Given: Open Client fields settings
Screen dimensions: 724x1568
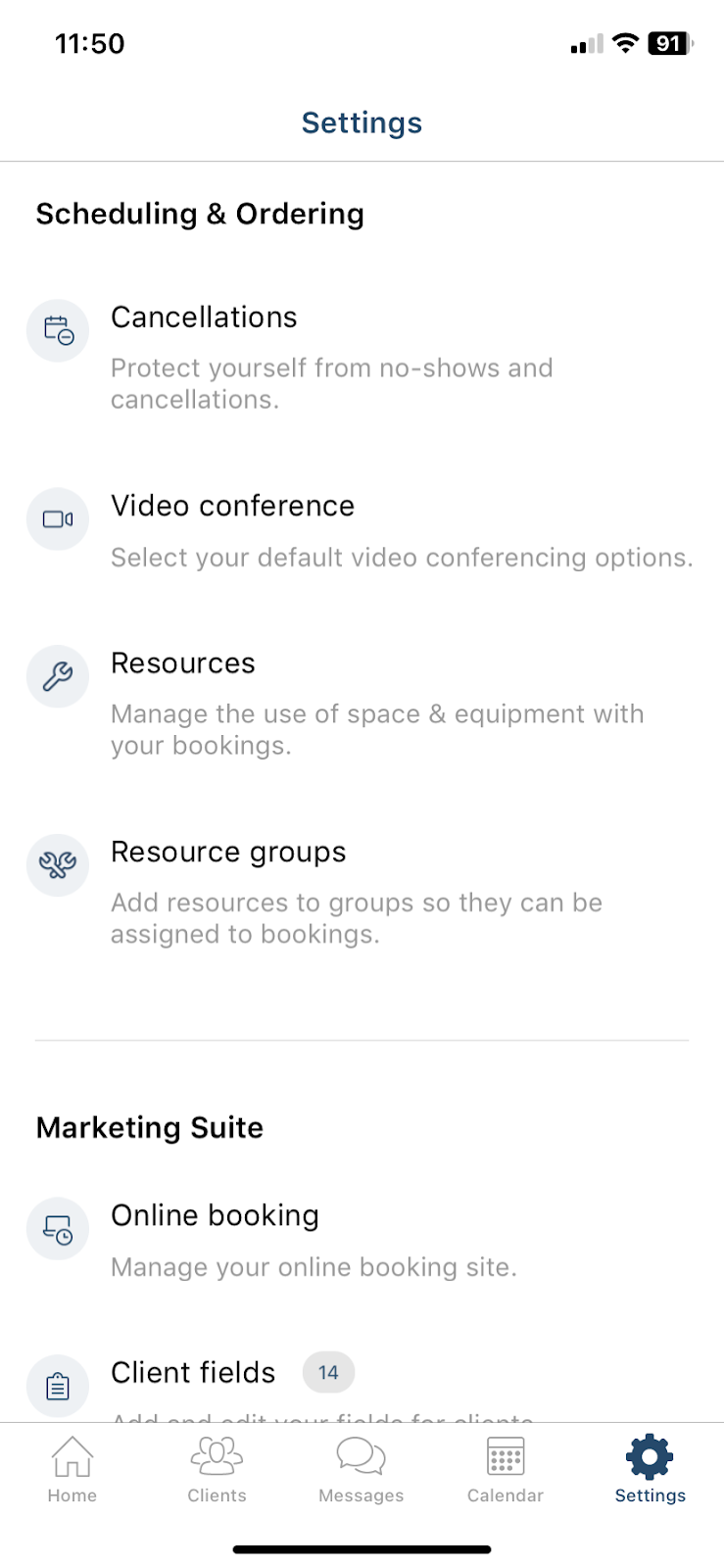Looking at the screenshot, I should point(362,1385).
